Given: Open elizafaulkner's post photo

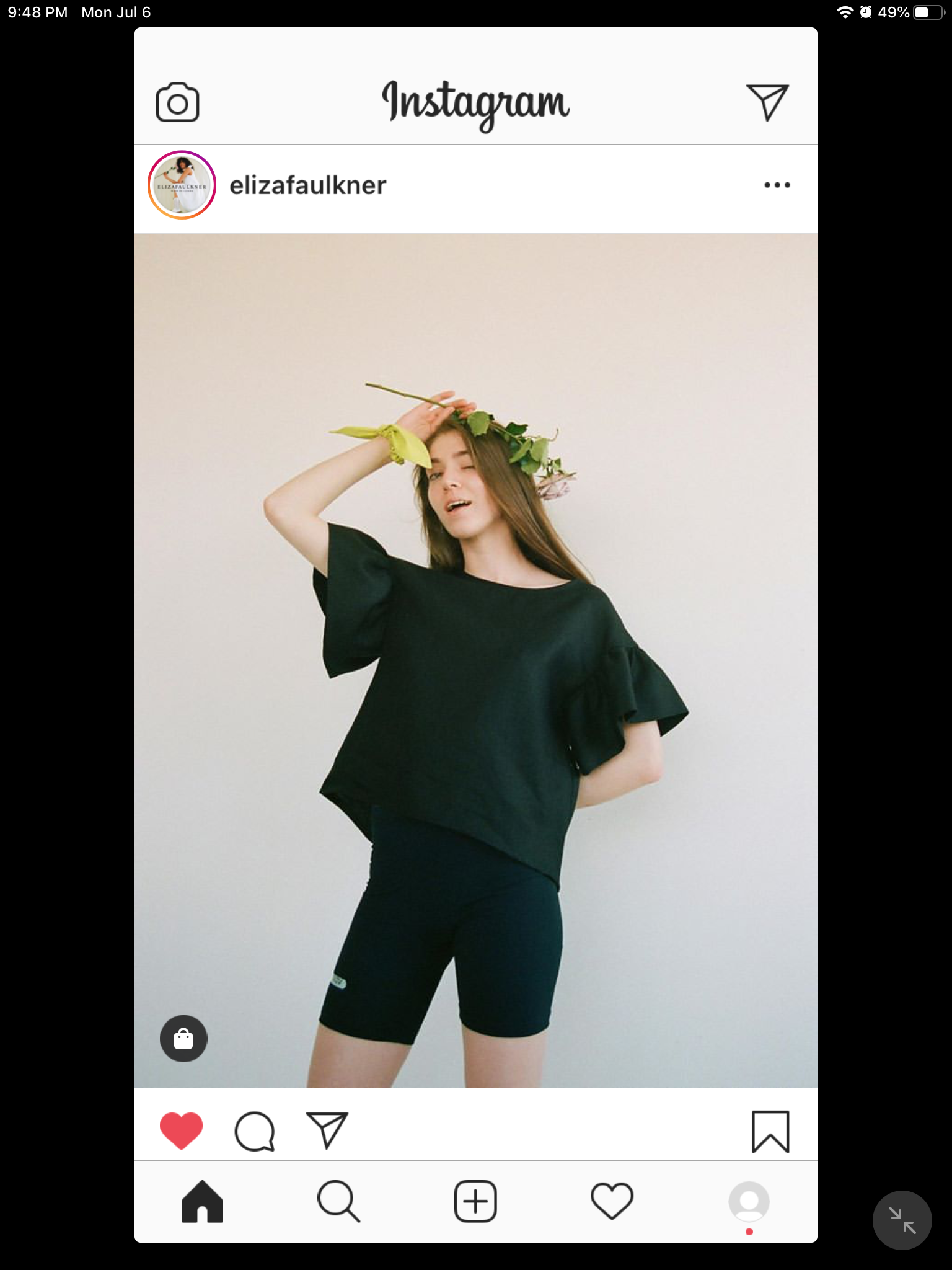Looking at the screenshot, I should (x=476, y=660).
